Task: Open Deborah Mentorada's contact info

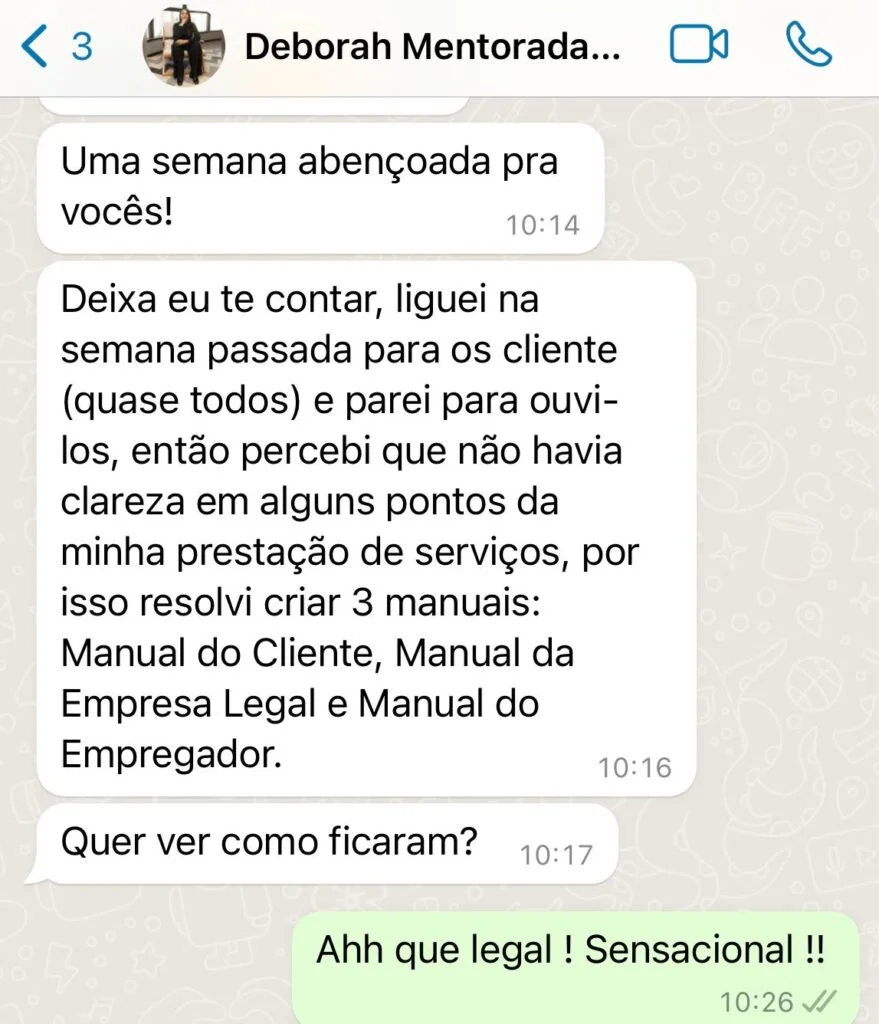Action: [432, 48]
